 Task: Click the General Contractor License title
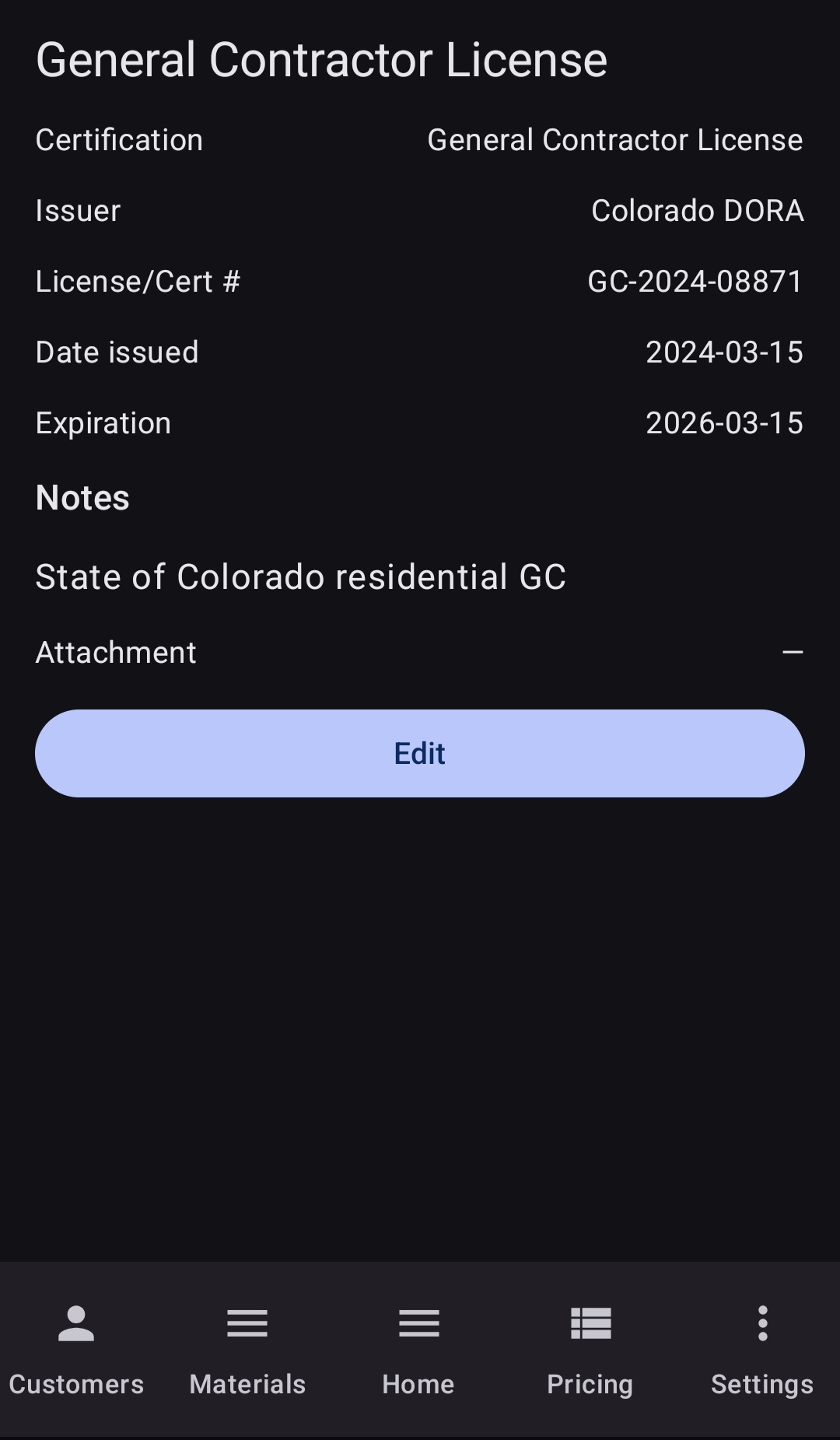click(x=321, y=58)
